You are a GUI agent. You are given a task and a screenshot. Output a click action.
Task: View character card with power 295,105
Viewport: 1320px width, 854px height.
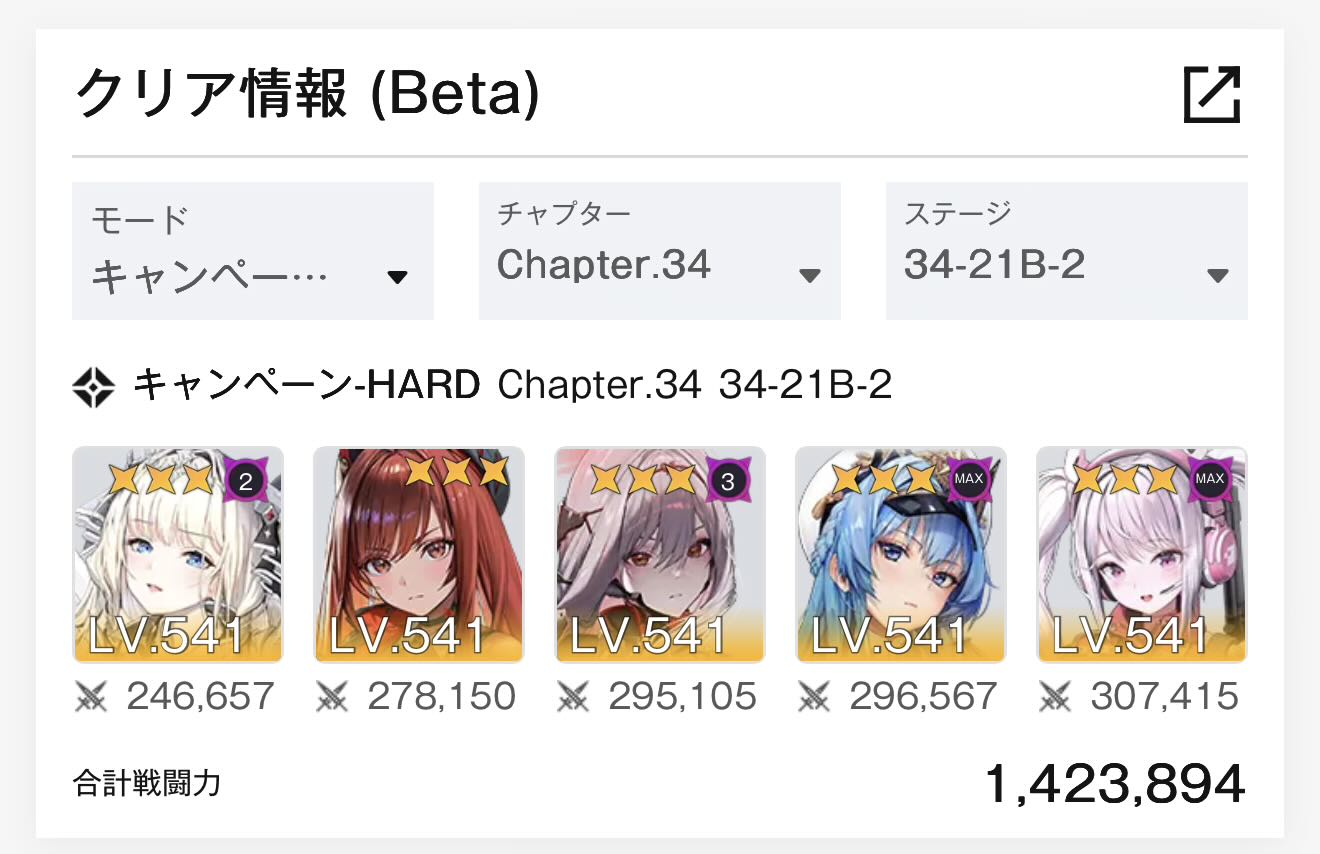click(x=660, y=555)
